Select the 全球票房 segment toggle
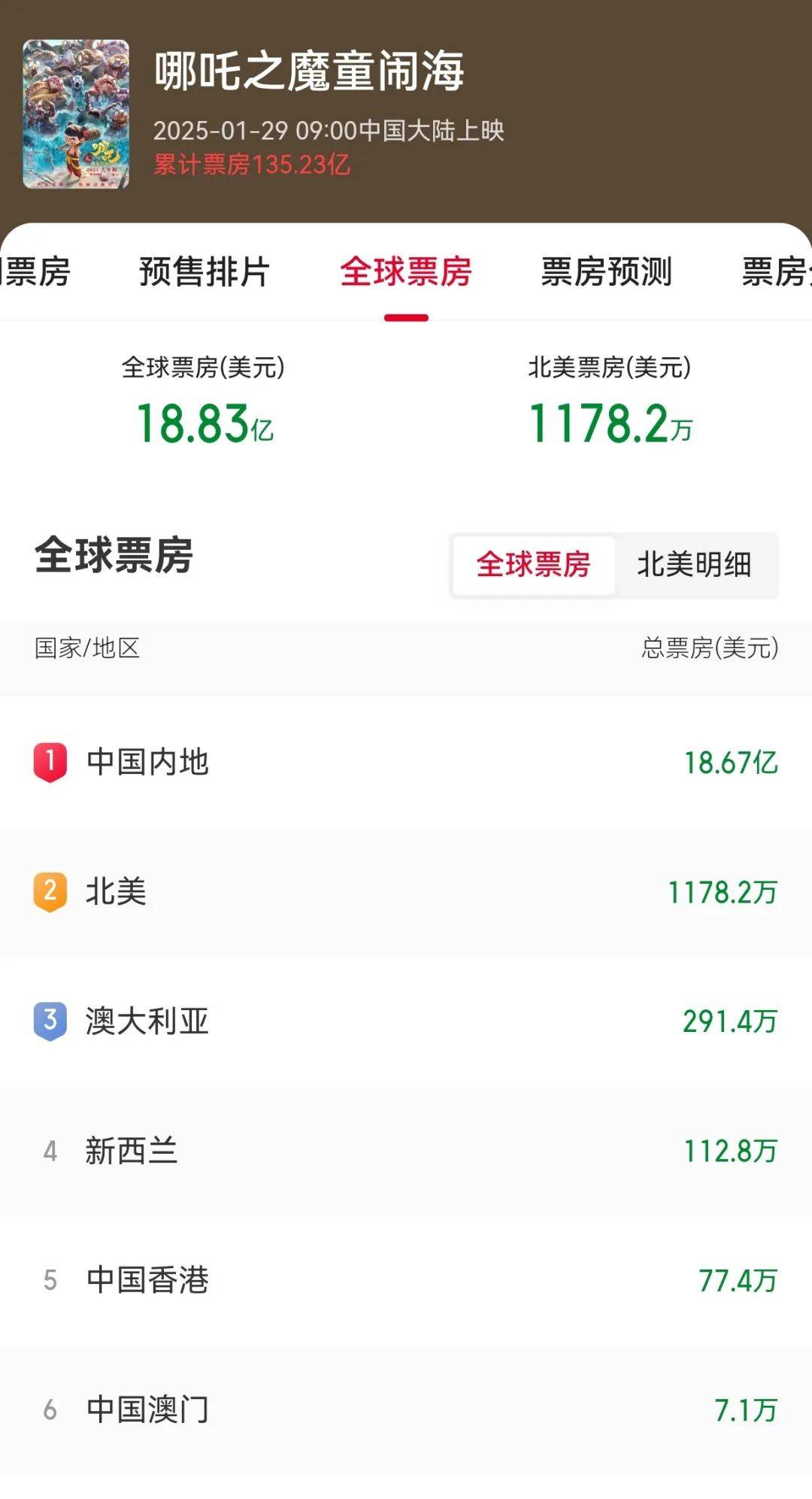Image resolution: width=812 pixels, height=1499 pixels. [x=534, y=565]
